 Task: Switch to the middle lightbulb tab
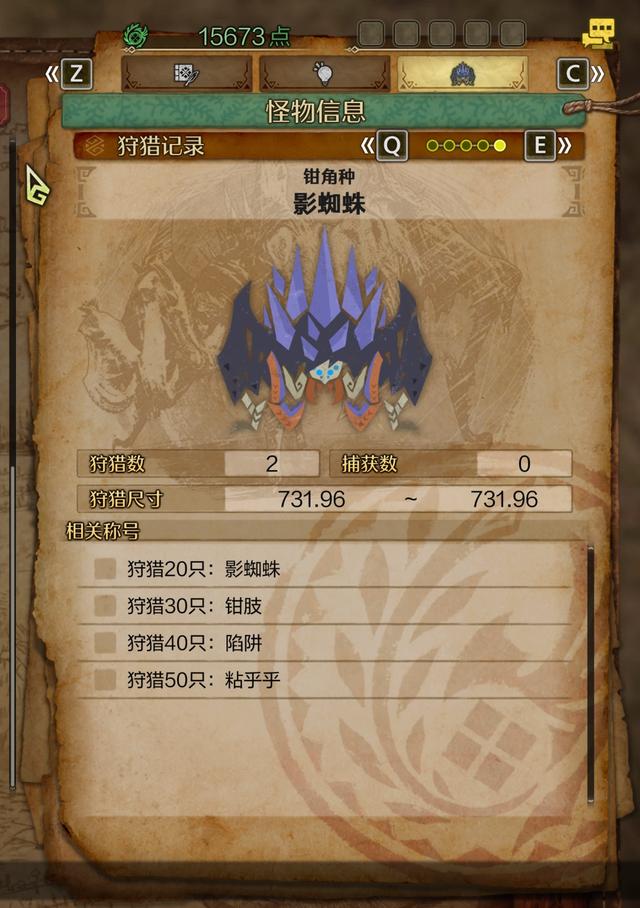click(324, 74)
